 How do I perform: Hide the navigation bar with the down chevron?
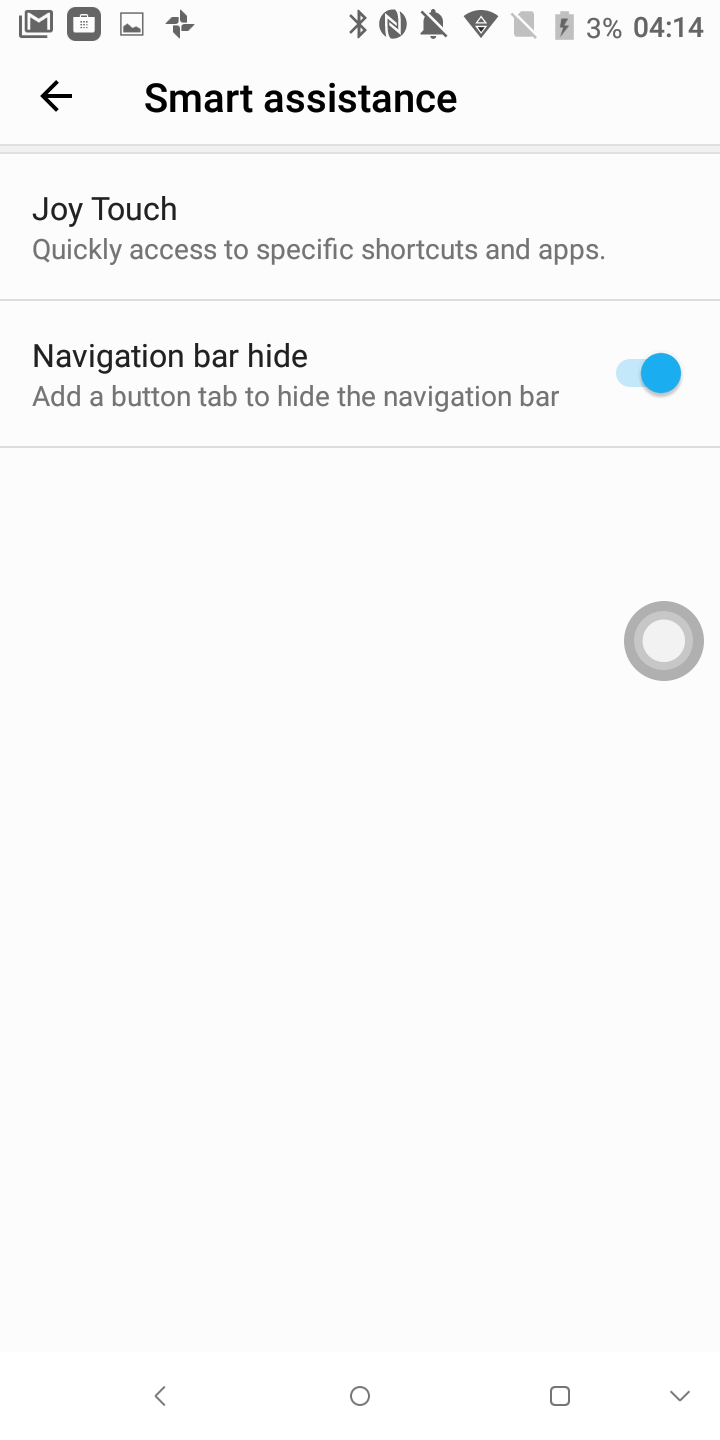coord(680,1396)
